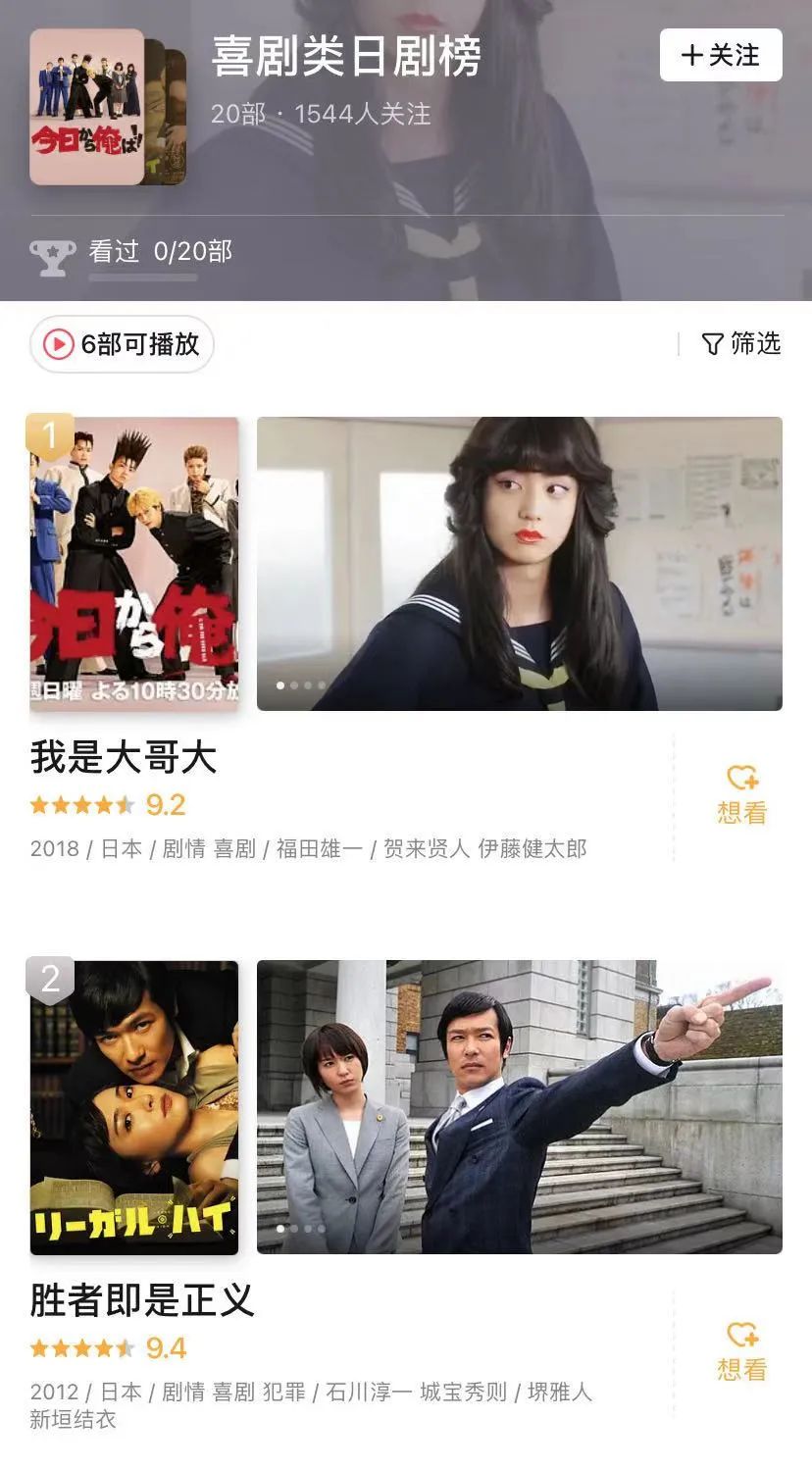Open the 筛选 filter options
The height and width of the screenshot is (1469, 812).
click(x=741, y=343)
